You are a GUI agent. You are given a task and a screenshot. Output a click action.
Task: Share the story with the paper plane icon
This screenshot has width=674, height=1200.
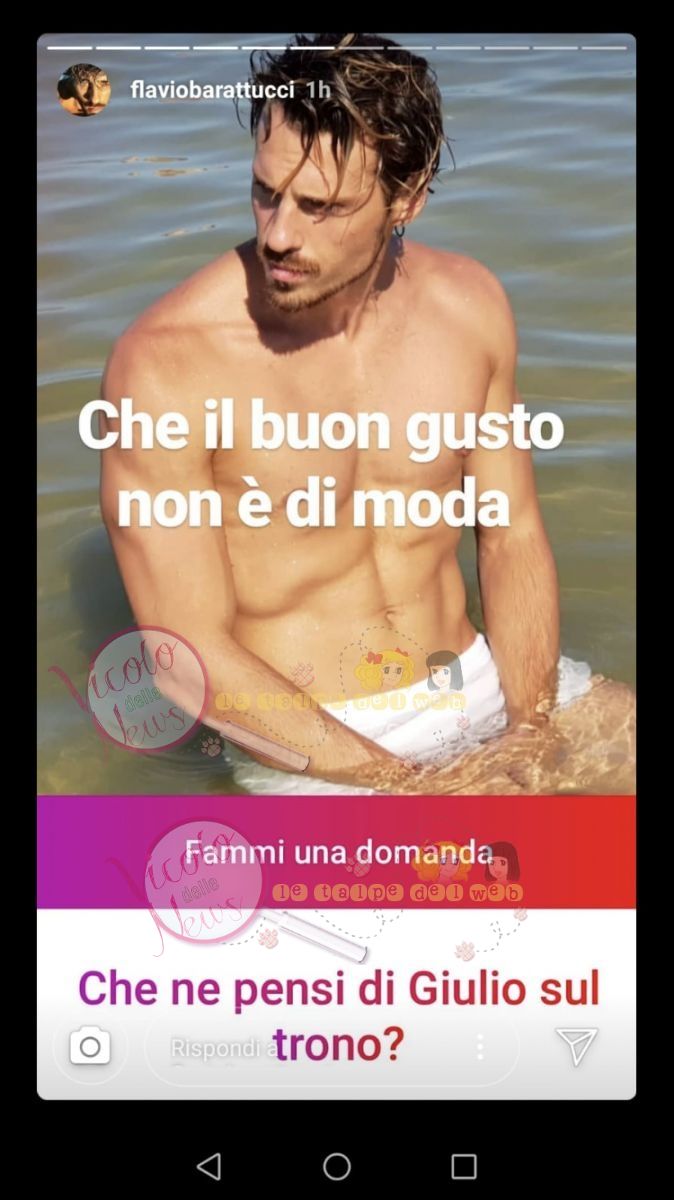[x=576, y=1046]
